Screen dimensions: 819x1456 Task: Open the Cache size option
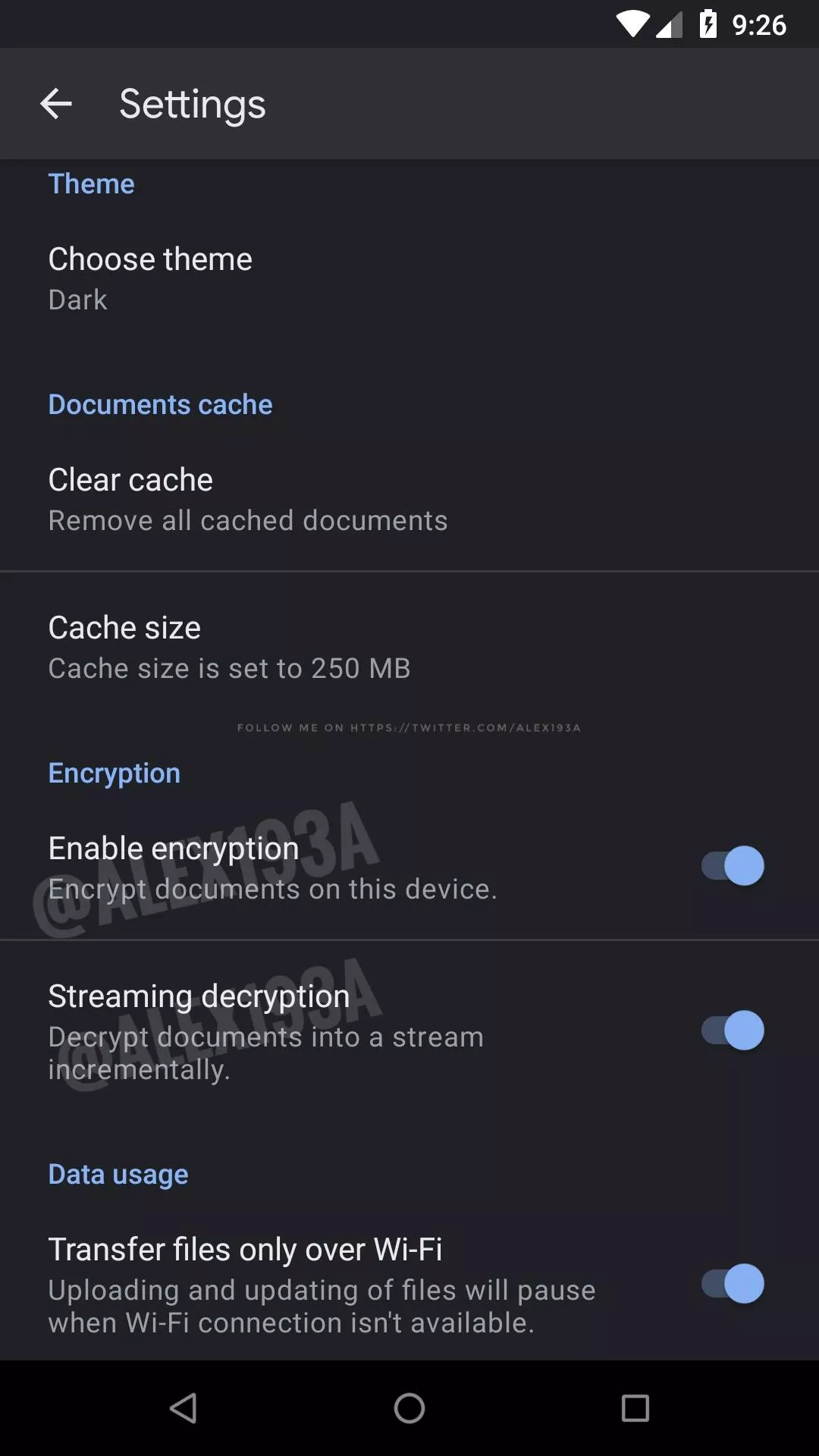pyautogui.click(x=229, y=647)
